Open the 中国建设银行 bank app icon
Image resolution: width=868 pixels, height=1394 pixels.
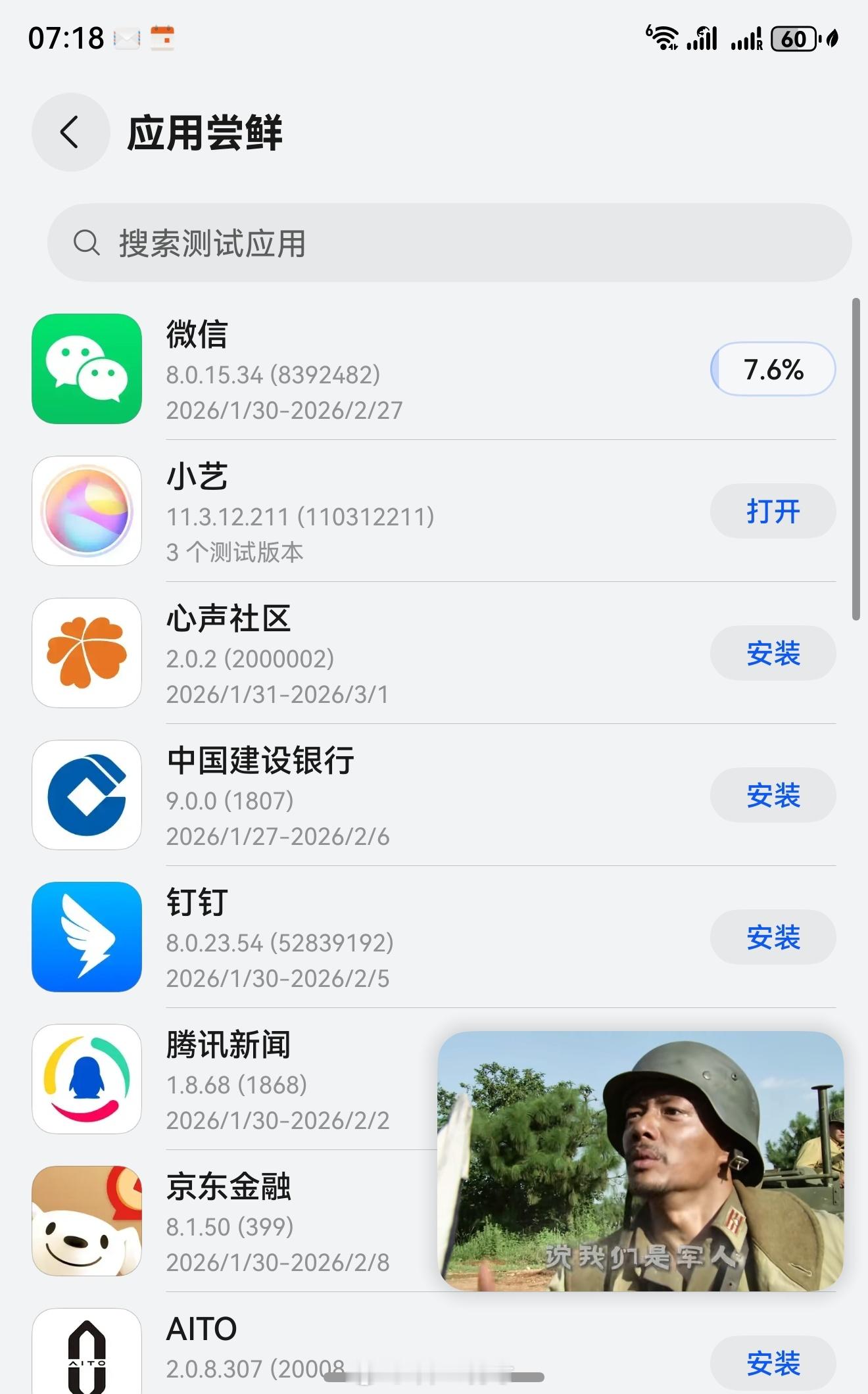click(86, 796)
